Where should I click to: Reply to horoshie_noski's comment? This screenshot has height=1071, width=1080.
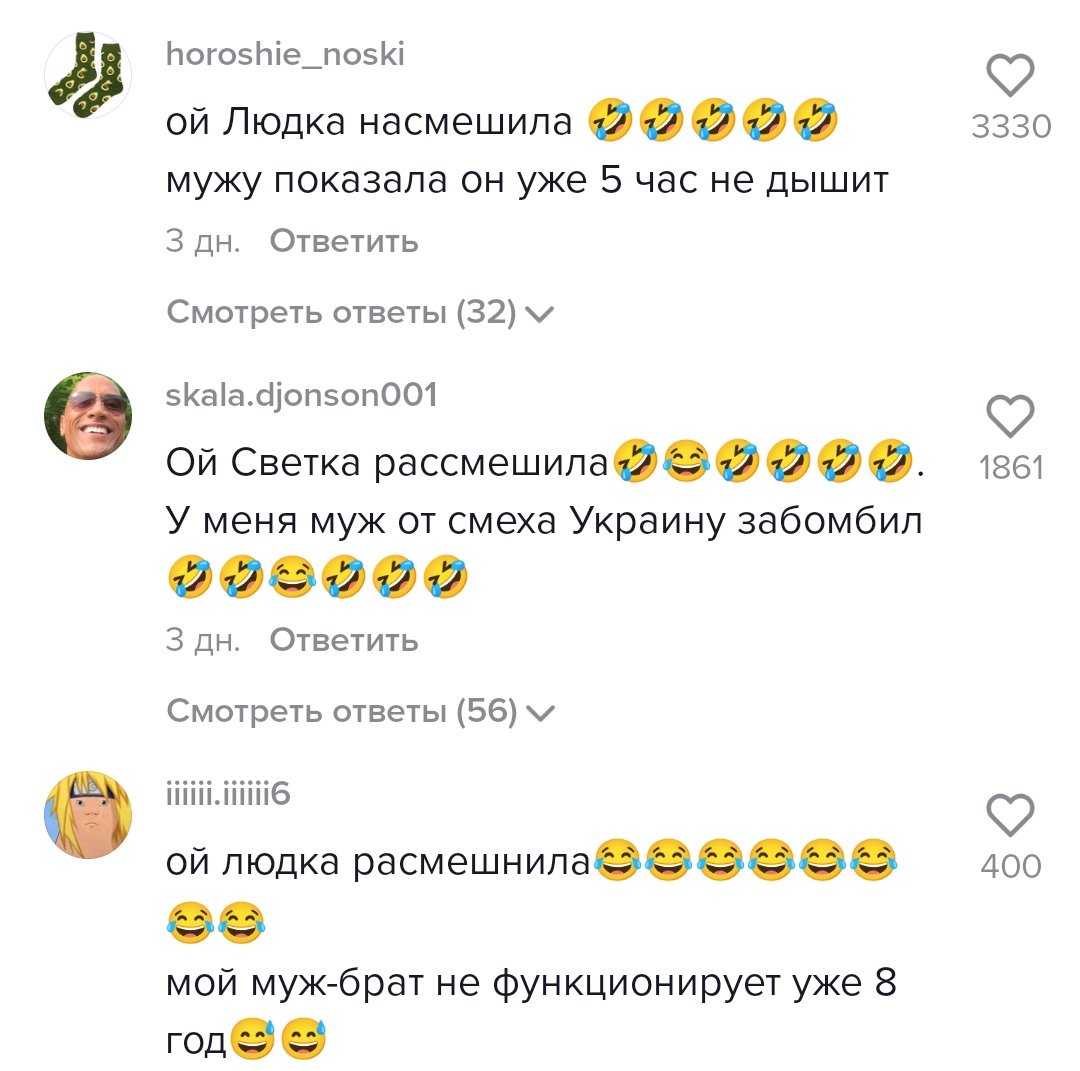coord(344,241)
